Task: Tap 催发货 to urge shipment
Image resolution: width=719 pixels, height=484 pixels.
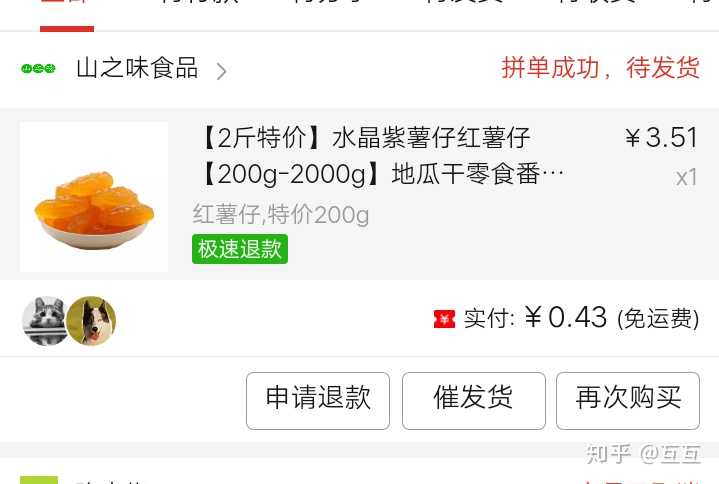Action: (x=473, y=400)
